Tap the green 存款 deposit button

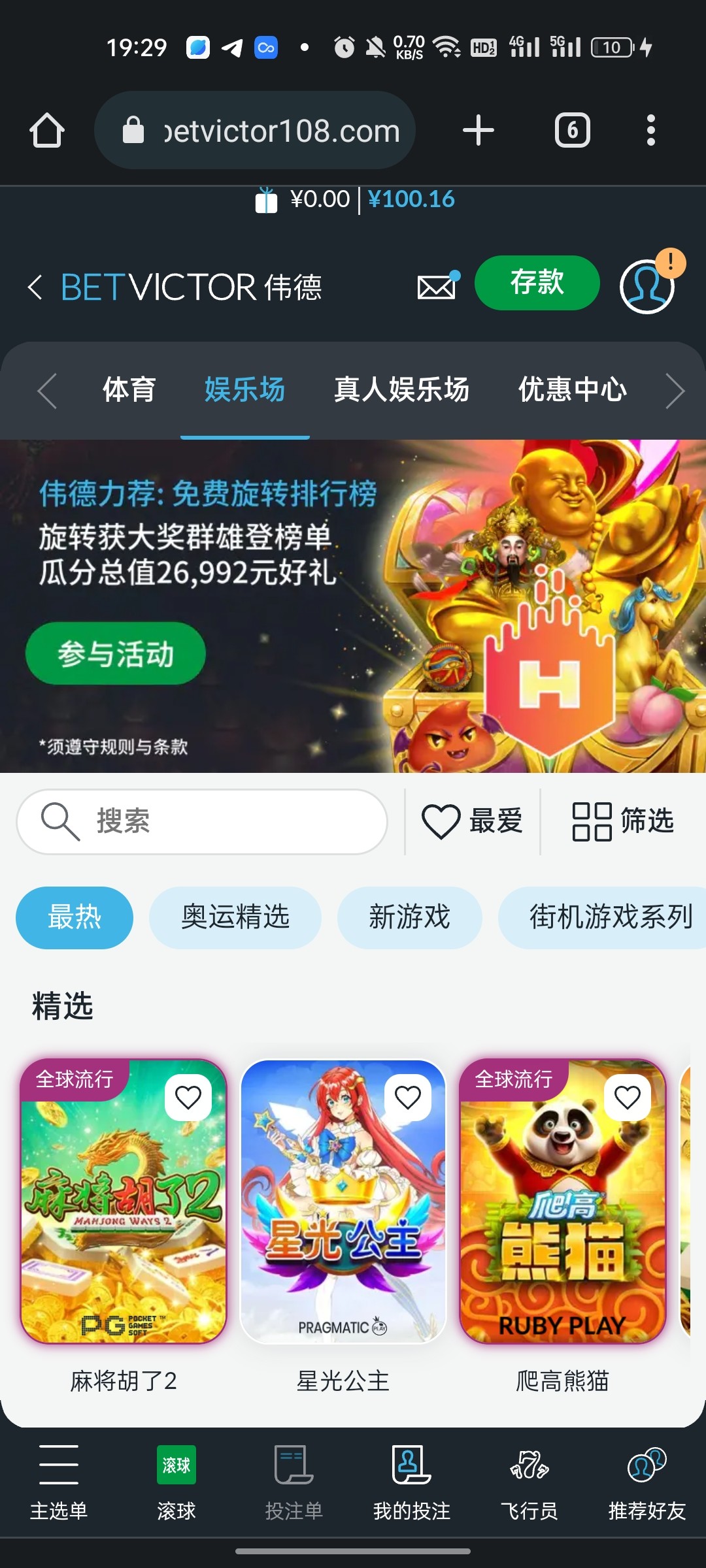click(537, 283)
